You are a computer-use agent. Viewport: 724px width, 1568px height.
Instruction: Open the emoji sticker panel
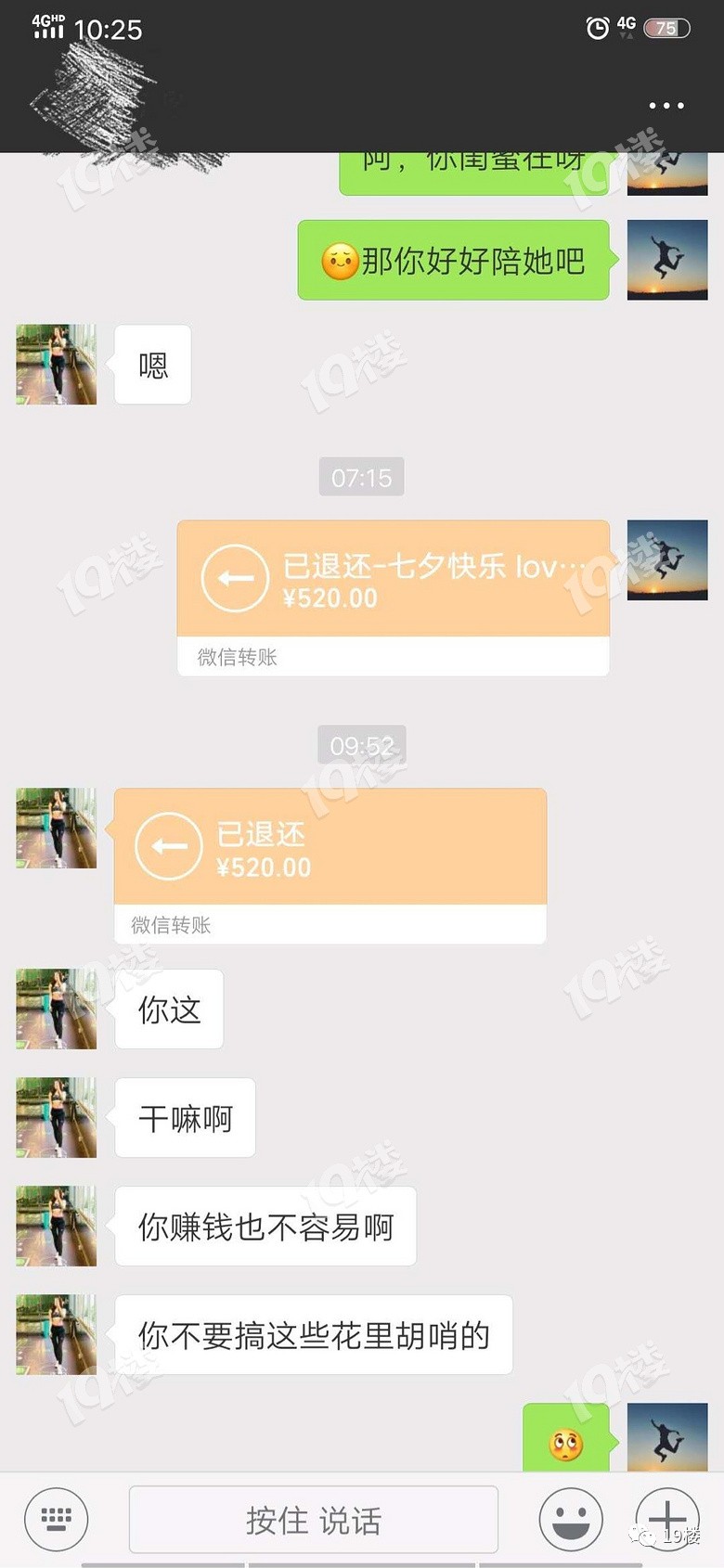(570, 1519)
